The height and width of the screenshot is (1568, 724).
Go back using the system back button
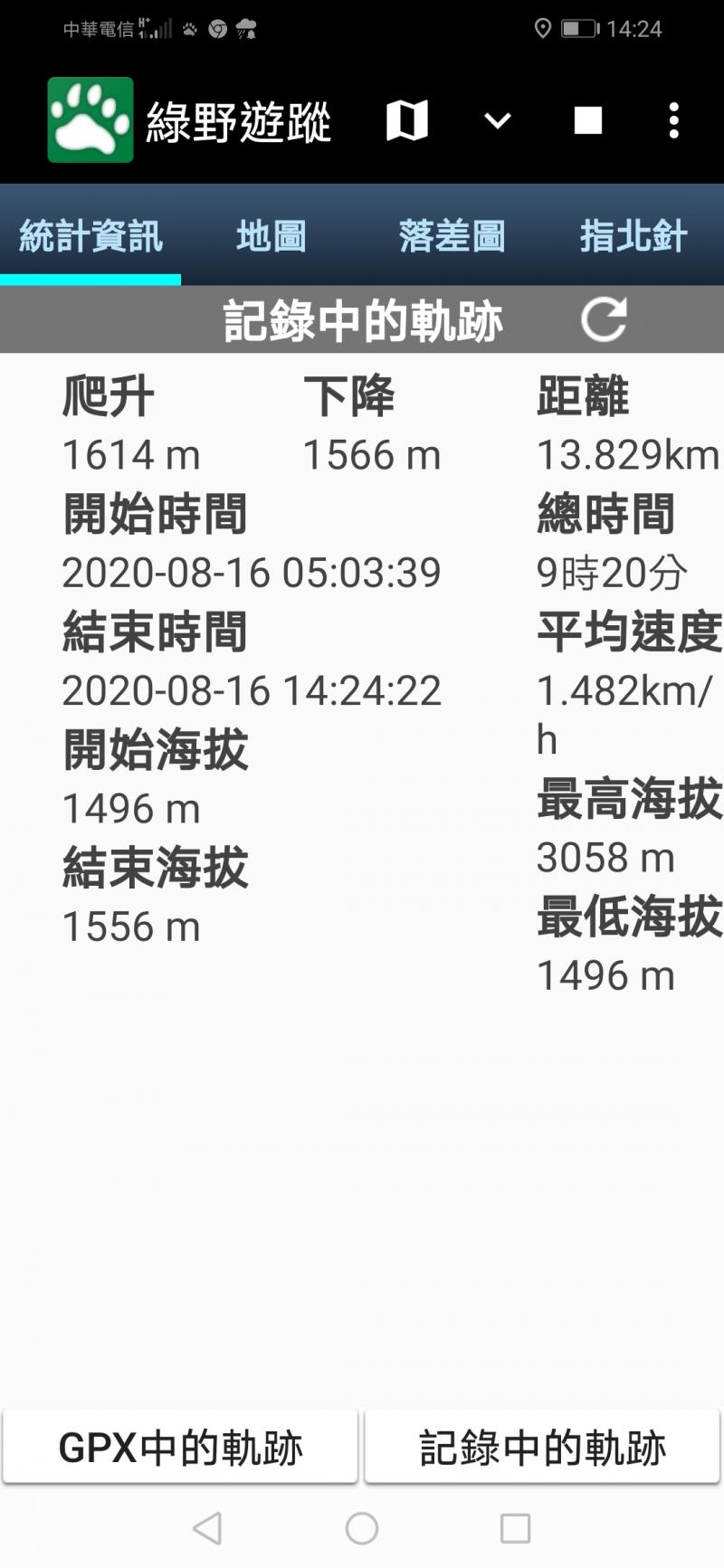tap(207, 1528)
